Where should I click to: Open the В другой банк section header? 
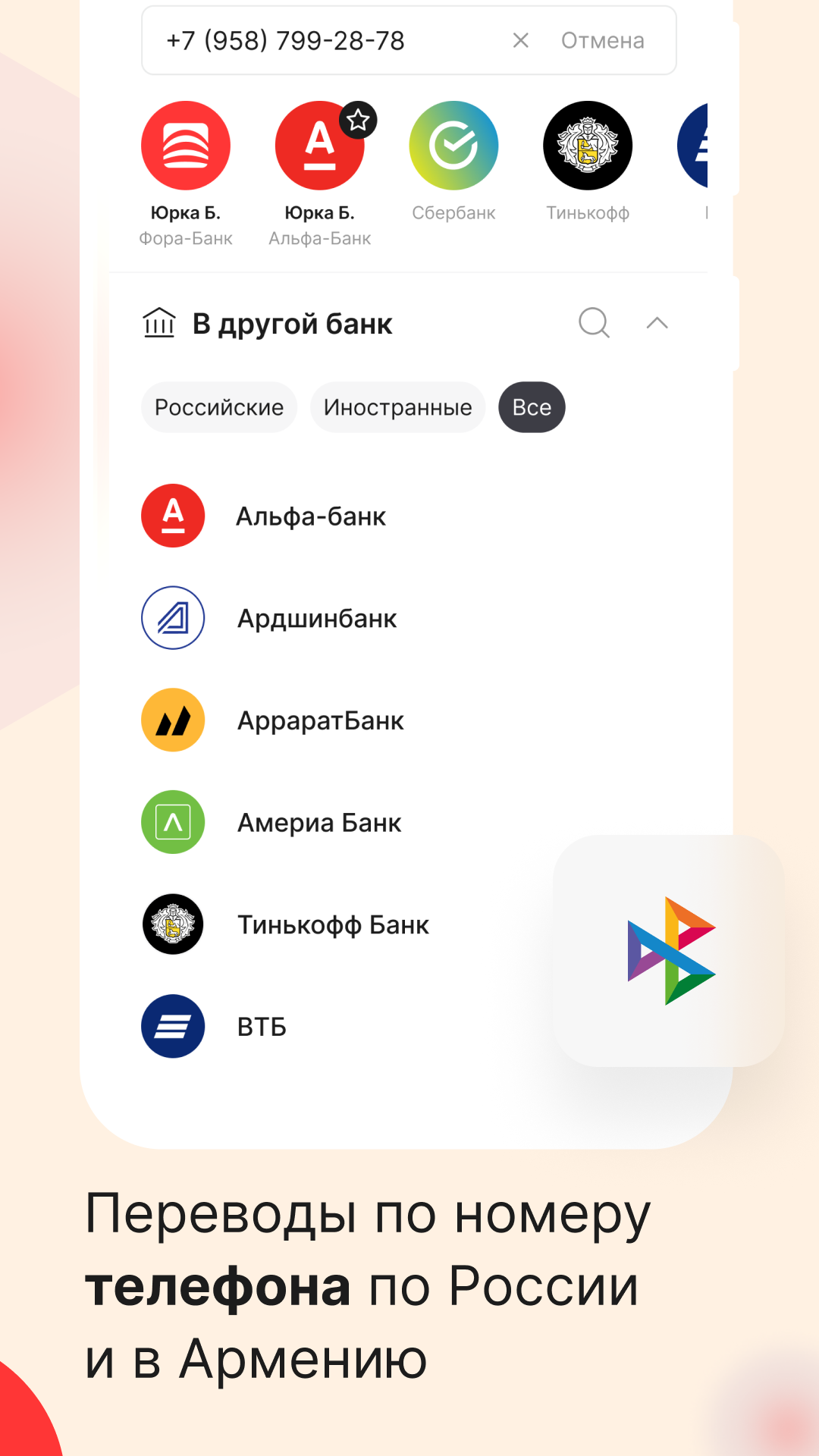[x=292, y=323]
